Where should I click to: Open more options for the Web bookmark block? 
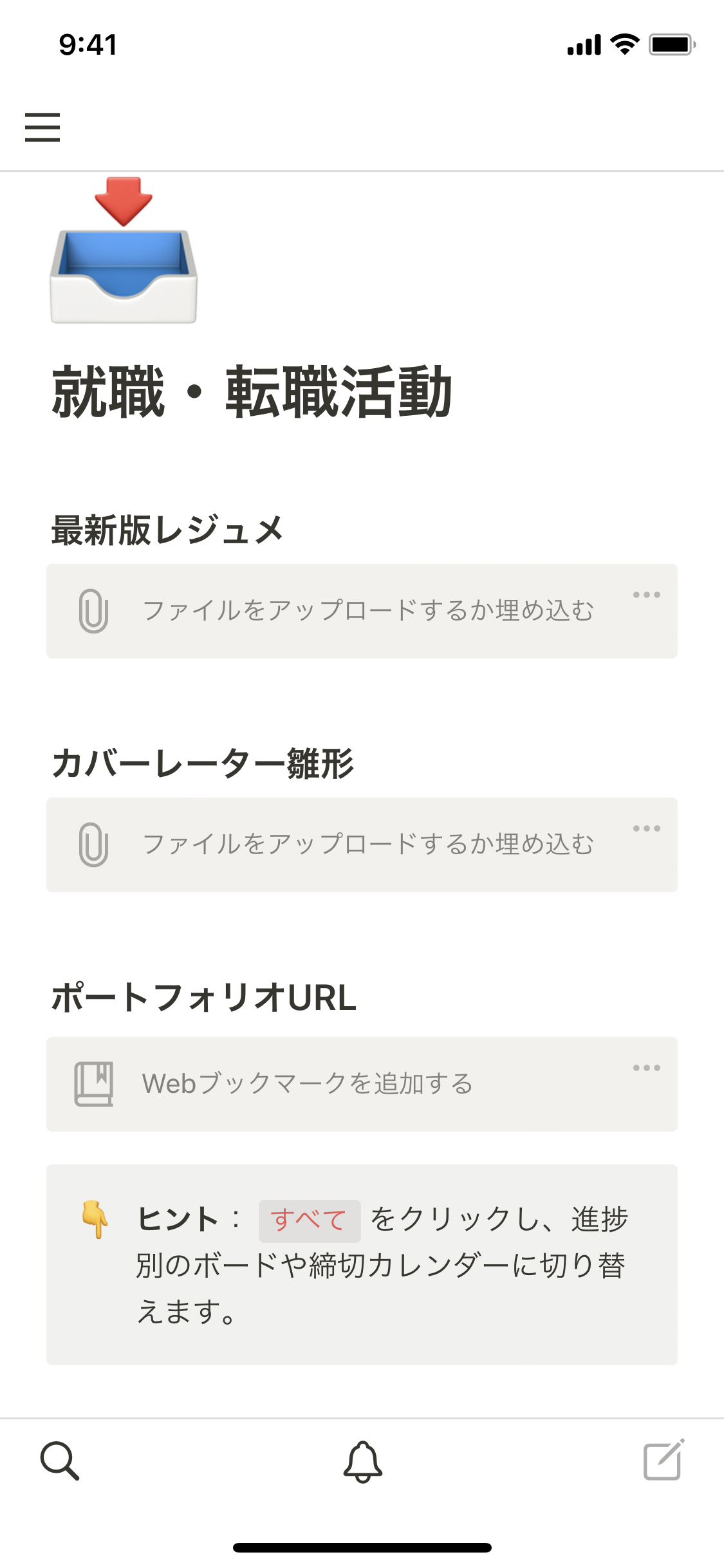(x=646, y=1068)
